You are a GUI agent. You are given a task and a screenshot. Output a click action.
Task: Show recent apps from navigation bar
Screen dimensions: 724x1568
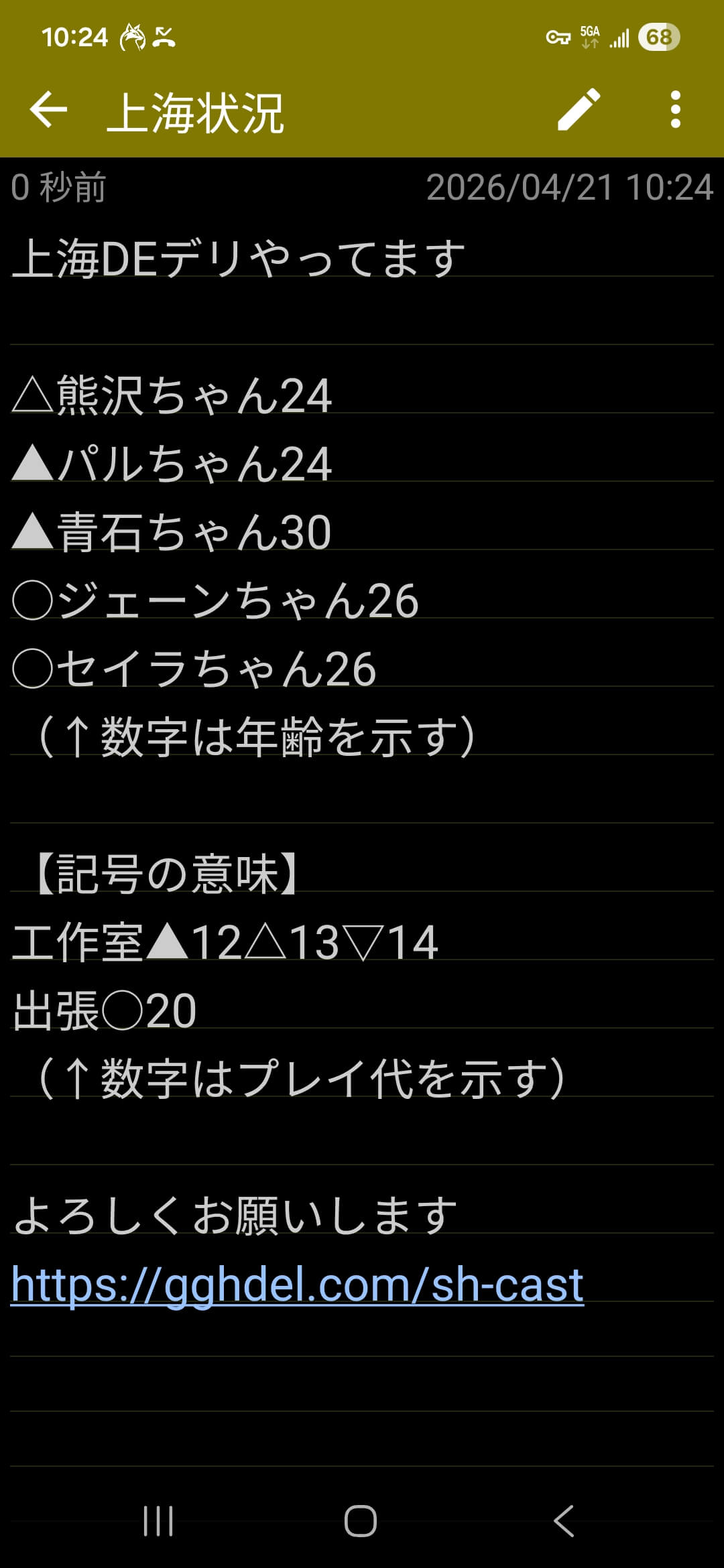pyautogui.click(x=158, y=1520)
